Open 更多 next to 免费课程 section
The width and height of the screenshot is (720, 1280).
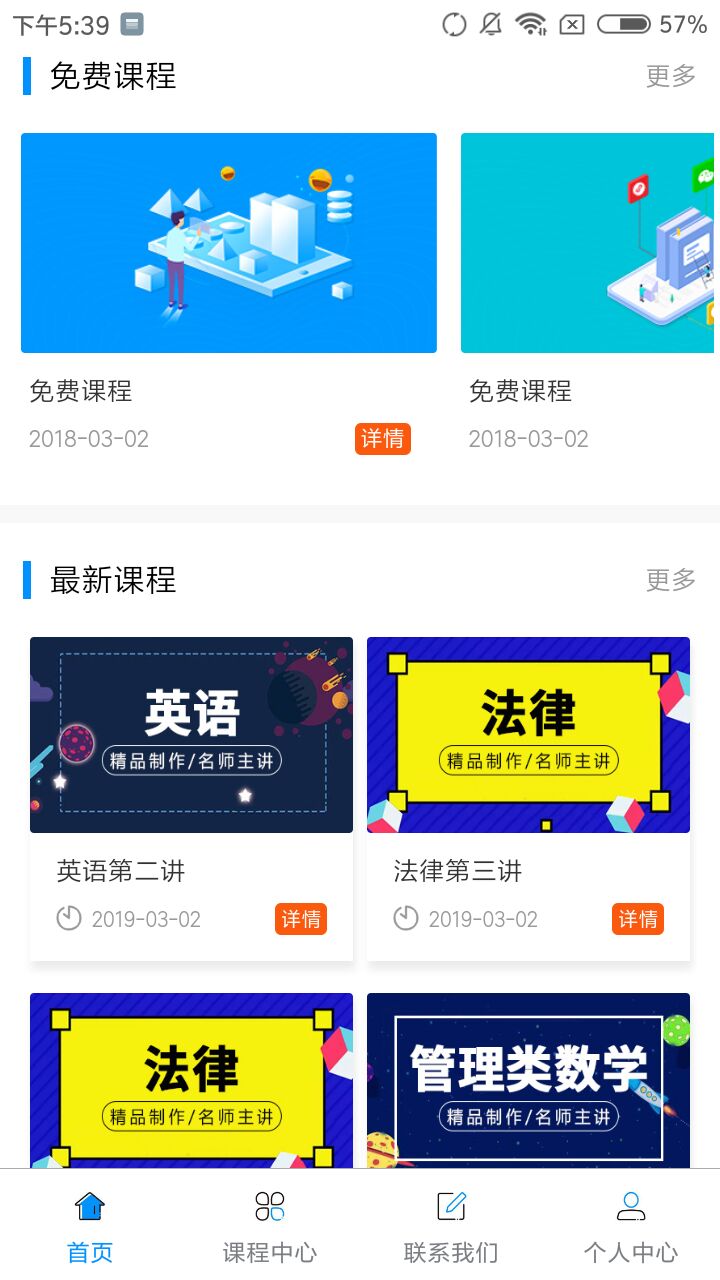click(x=669, y=77)
